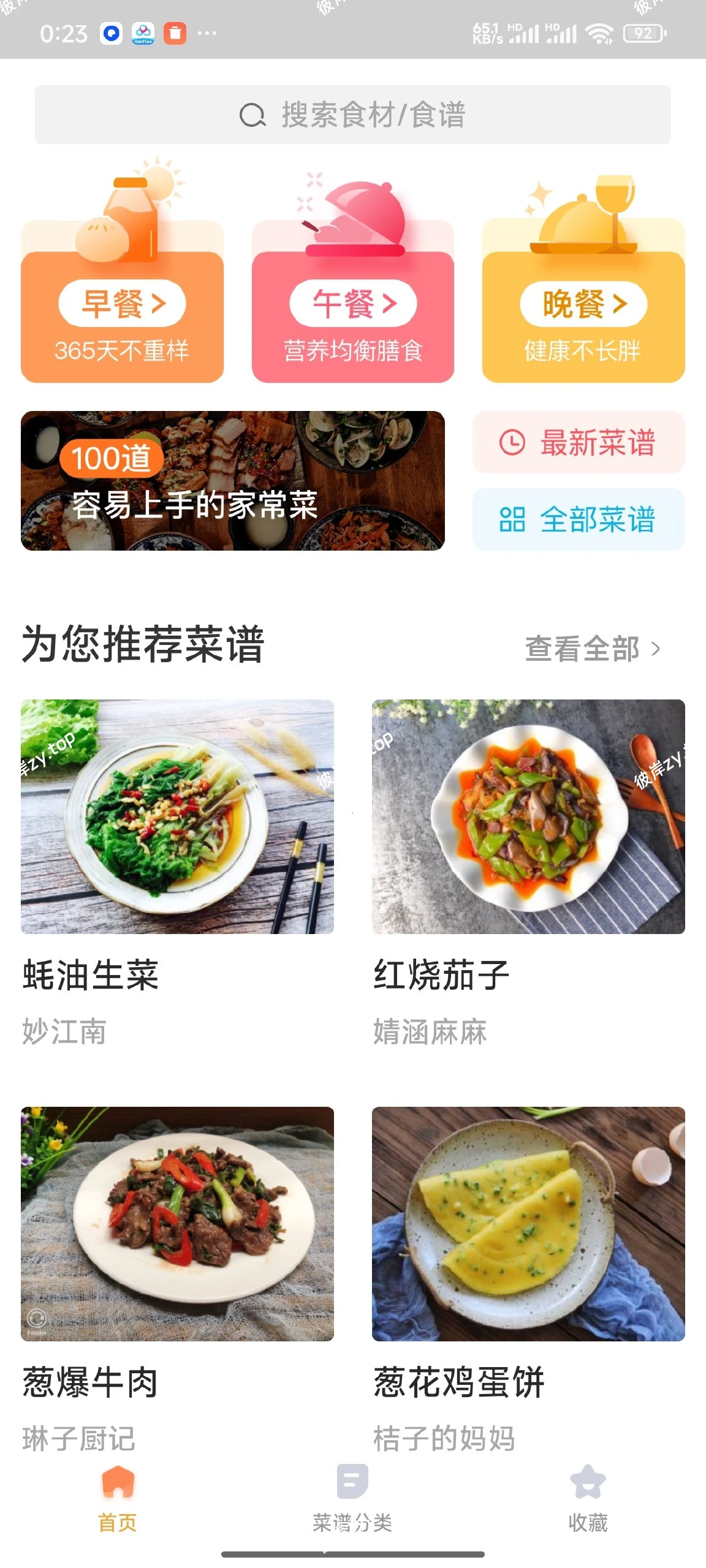Open the 最新菜谱 button

click(579, 443)
